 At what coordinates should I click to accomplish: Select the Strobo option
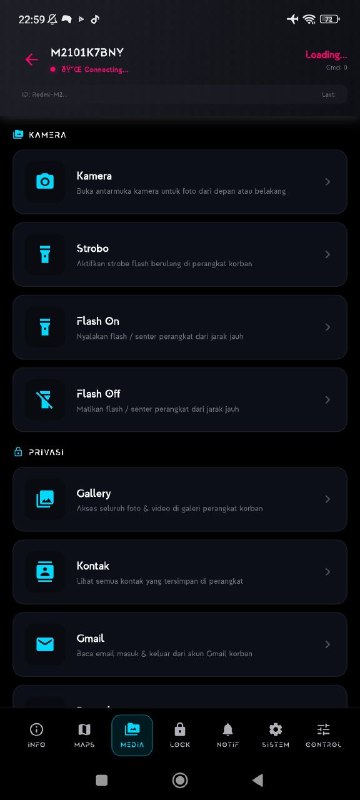coord(180,254)
